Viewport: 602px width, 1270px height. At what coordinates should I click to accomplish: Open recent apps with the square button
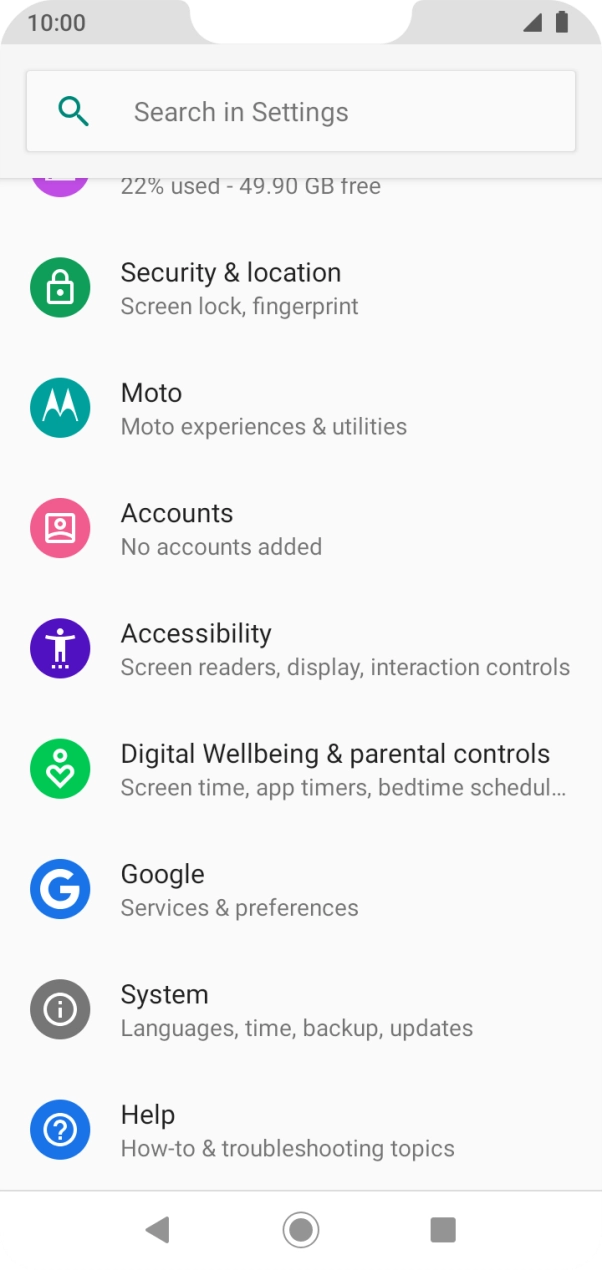coord(443,1230)
